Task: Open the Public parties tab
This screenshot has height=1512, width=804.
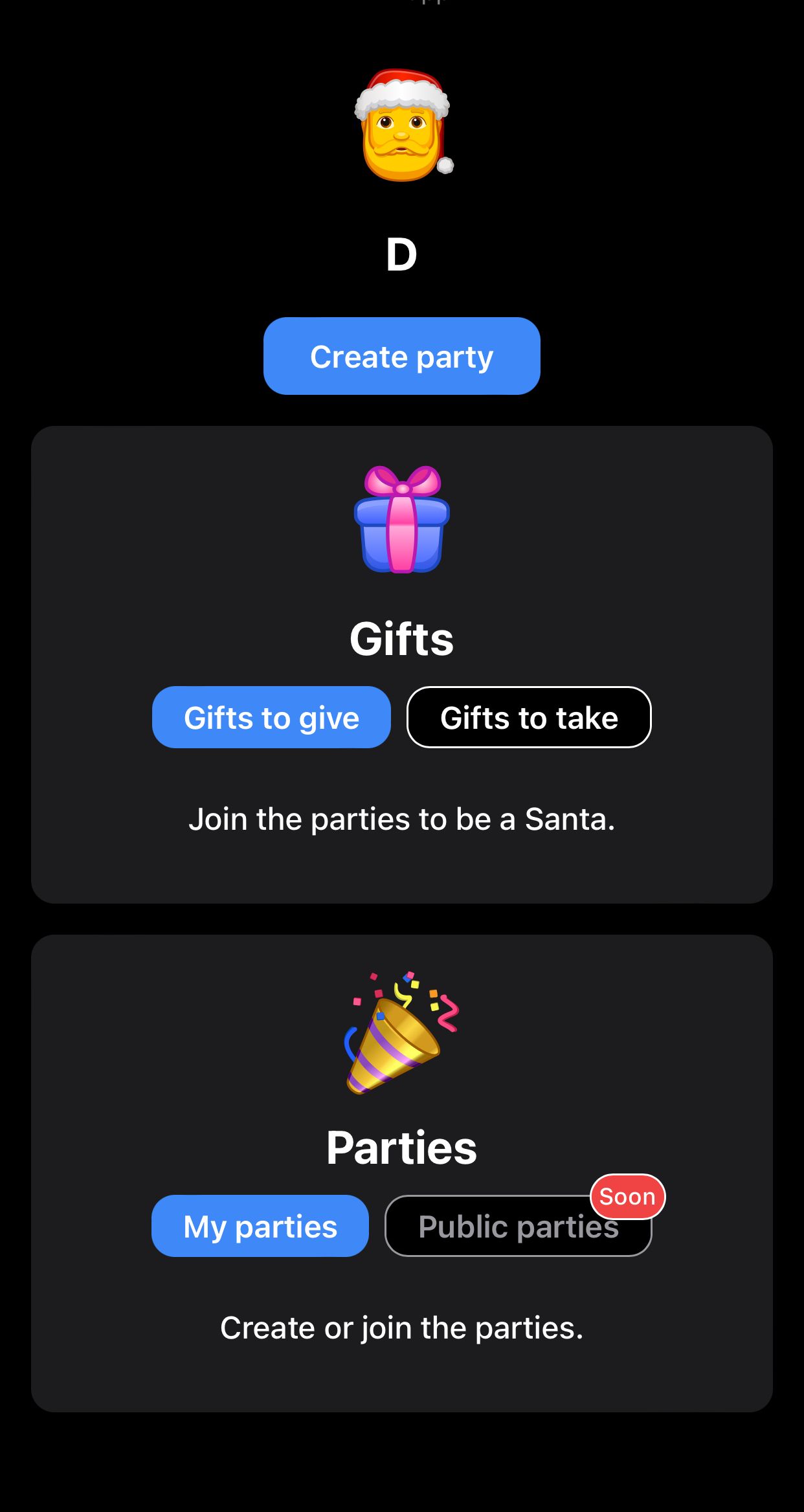Action: [x=518, y=1228]
